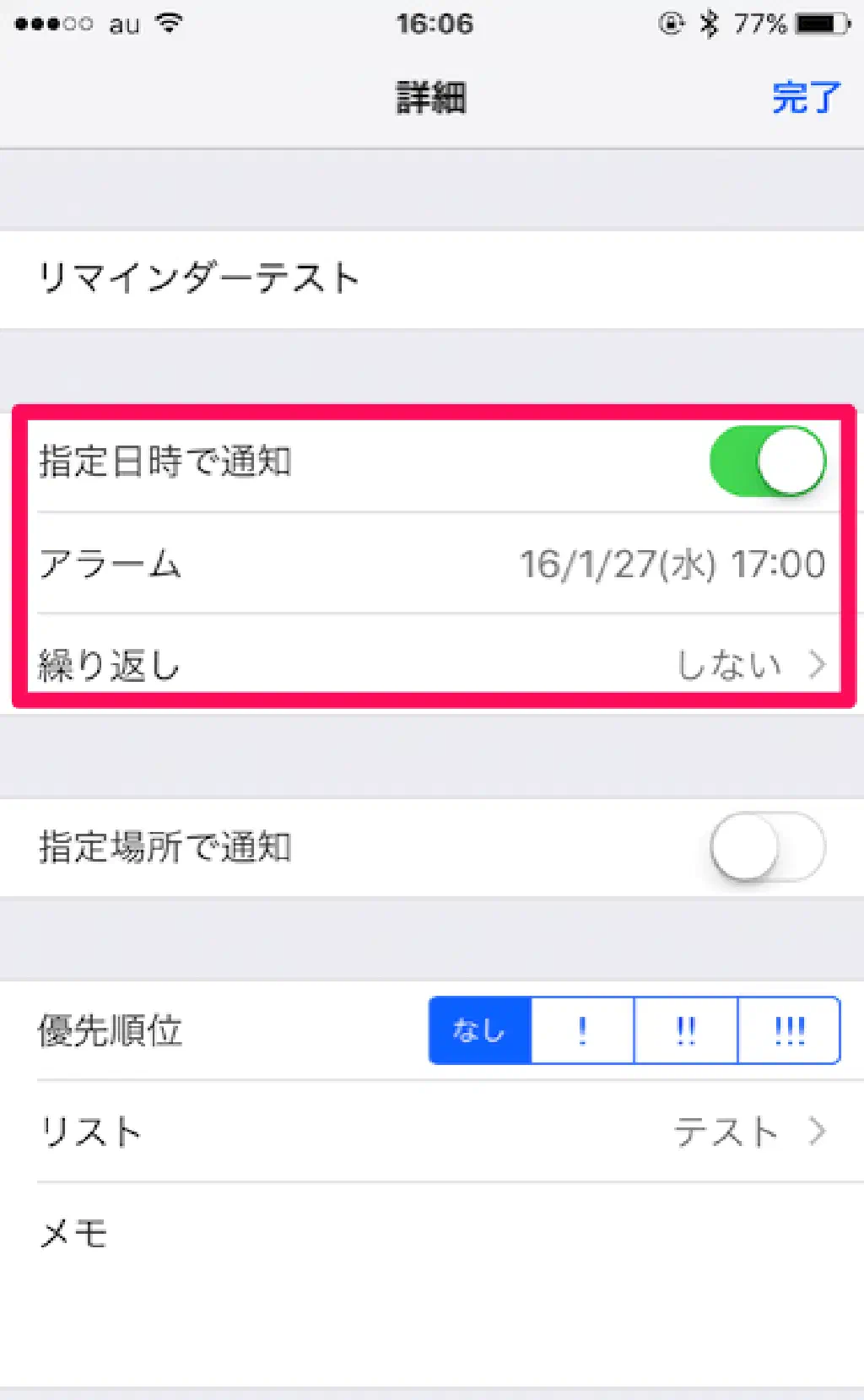Select なし priority segment
The height and width of the screenshot is (1400, 864).
click(x=480, y=1030)
